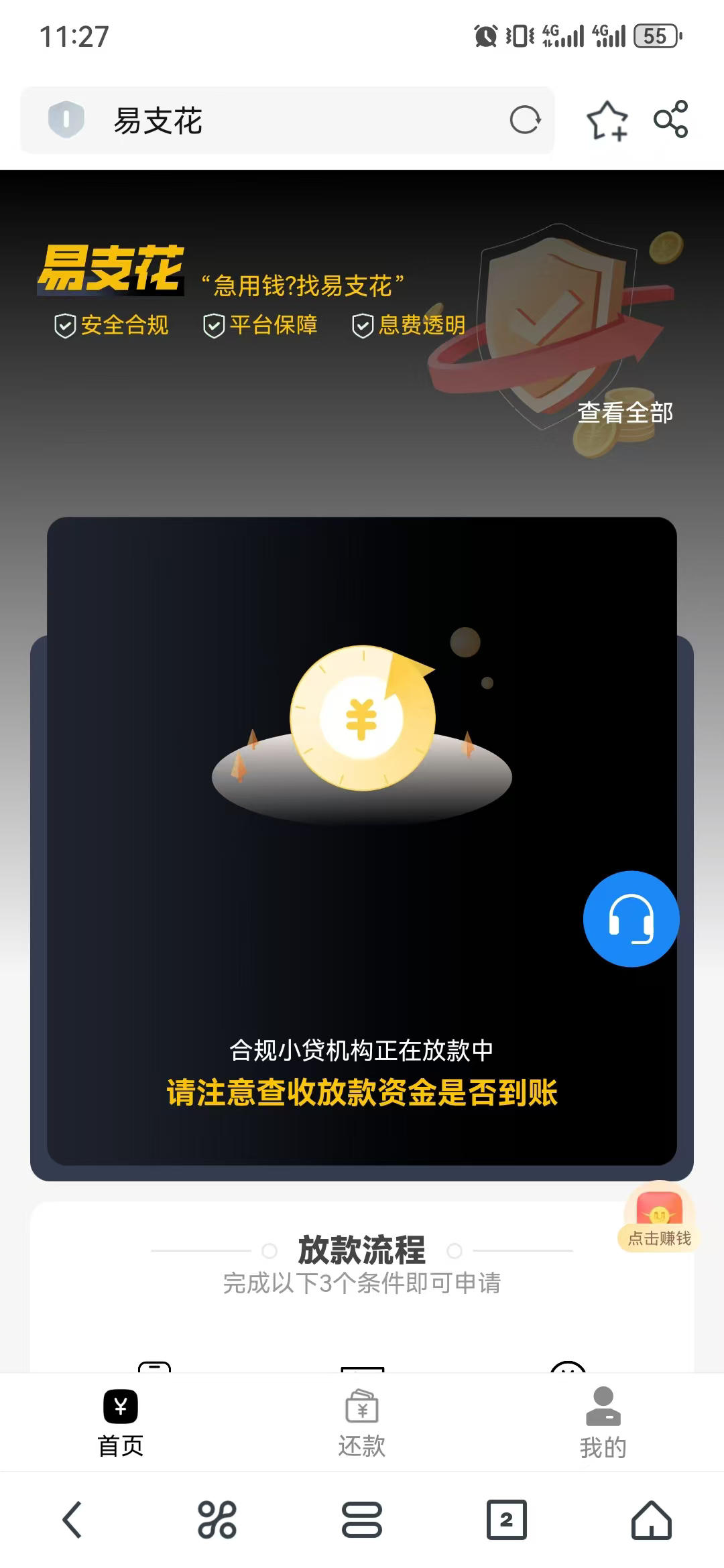Go back with the browser back arrow
The image size is (724, 1568).
pos(72,1520)
